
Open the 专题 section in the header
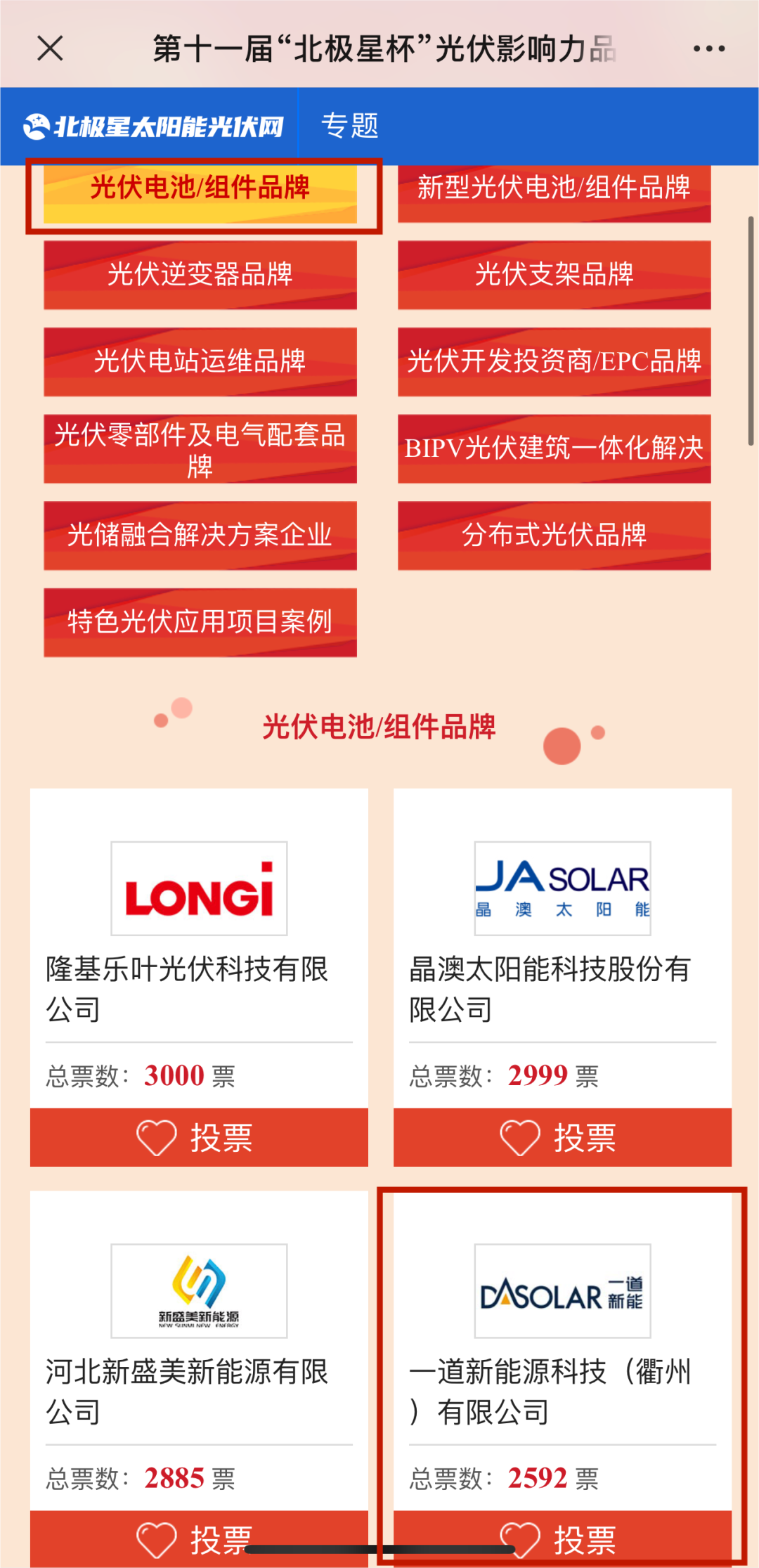click(x=349, y=126)
